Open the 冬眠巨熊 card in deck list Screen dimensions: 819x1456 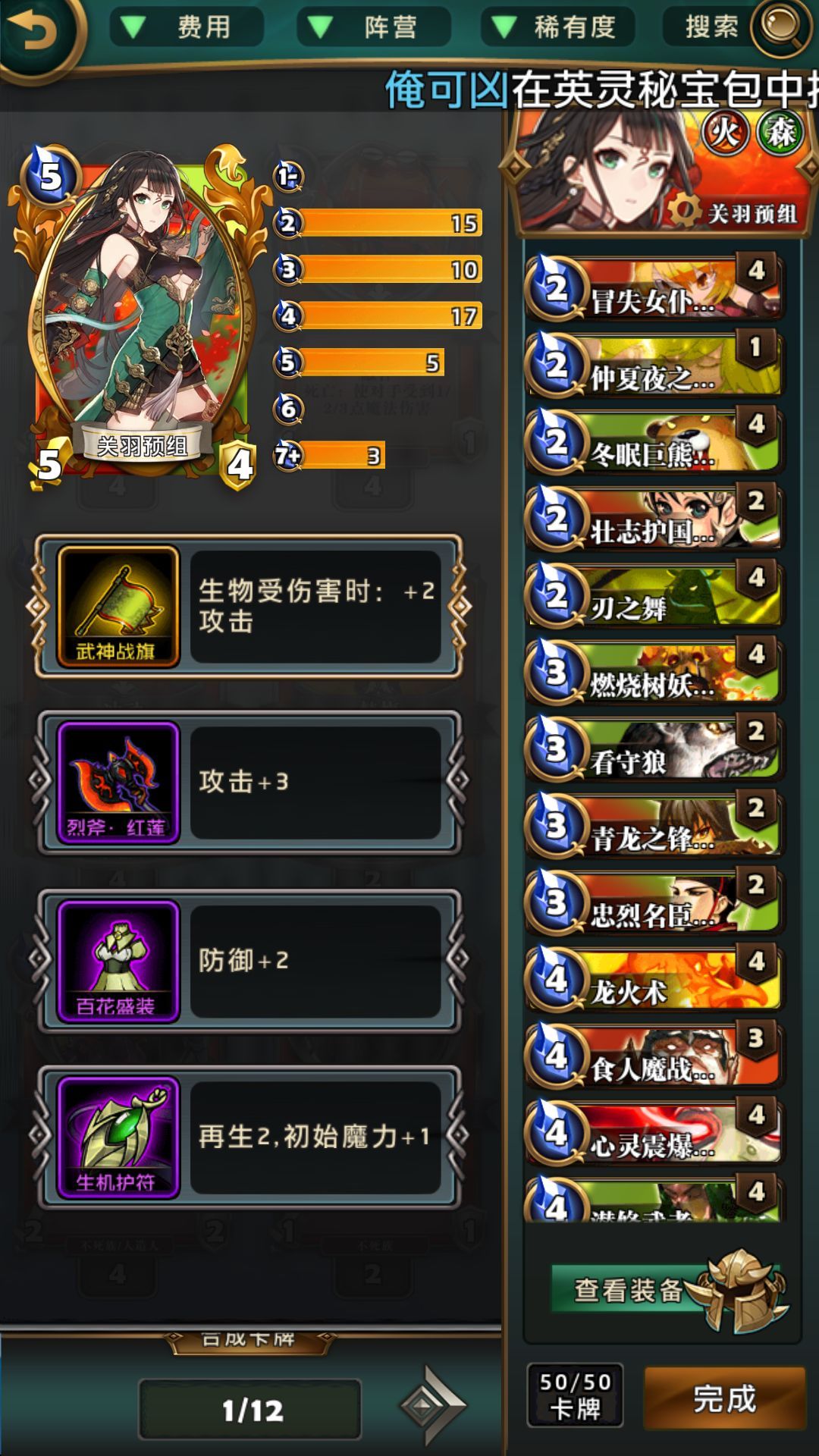(652, 443)
